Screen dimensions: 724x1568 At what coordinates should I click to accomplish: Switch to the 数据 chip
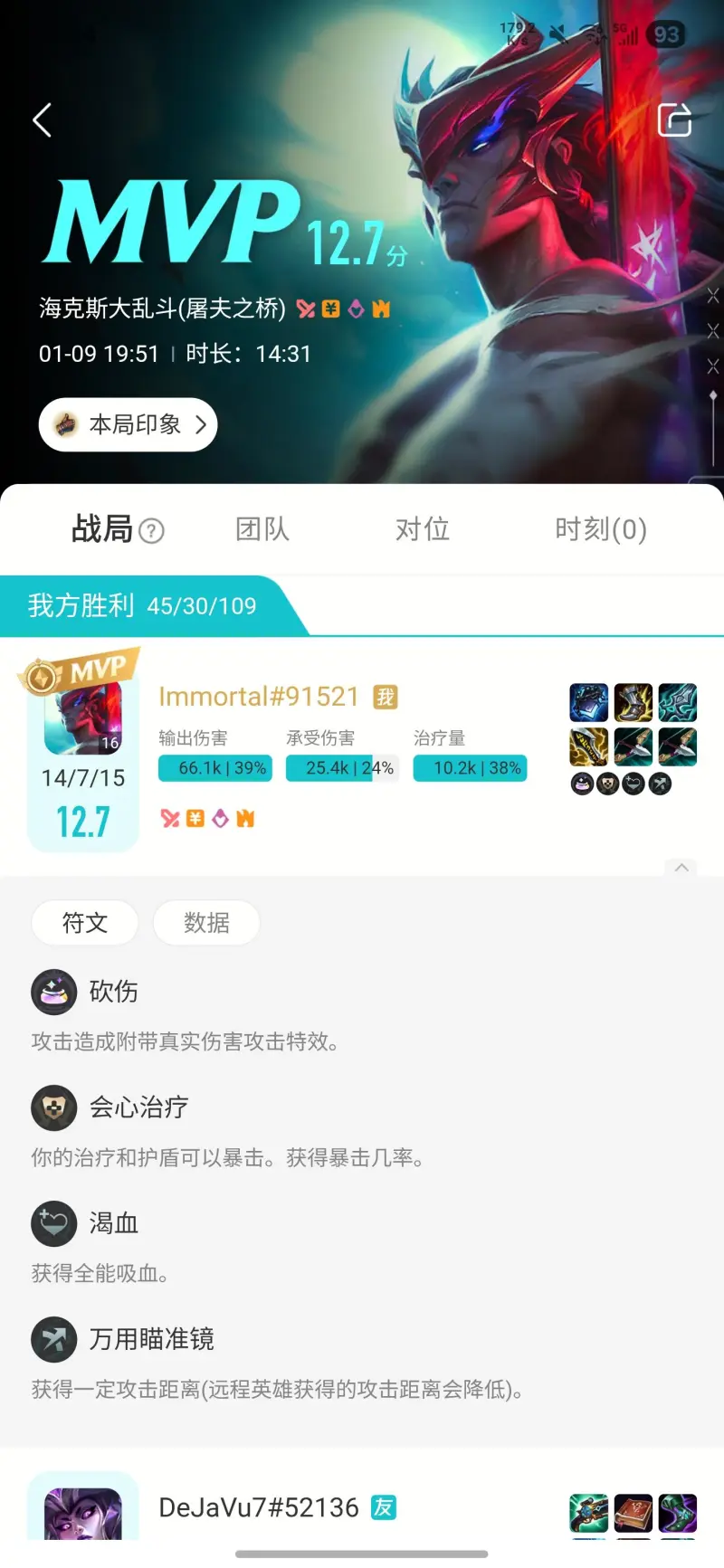pyautogui.click(x=206, y=923)
